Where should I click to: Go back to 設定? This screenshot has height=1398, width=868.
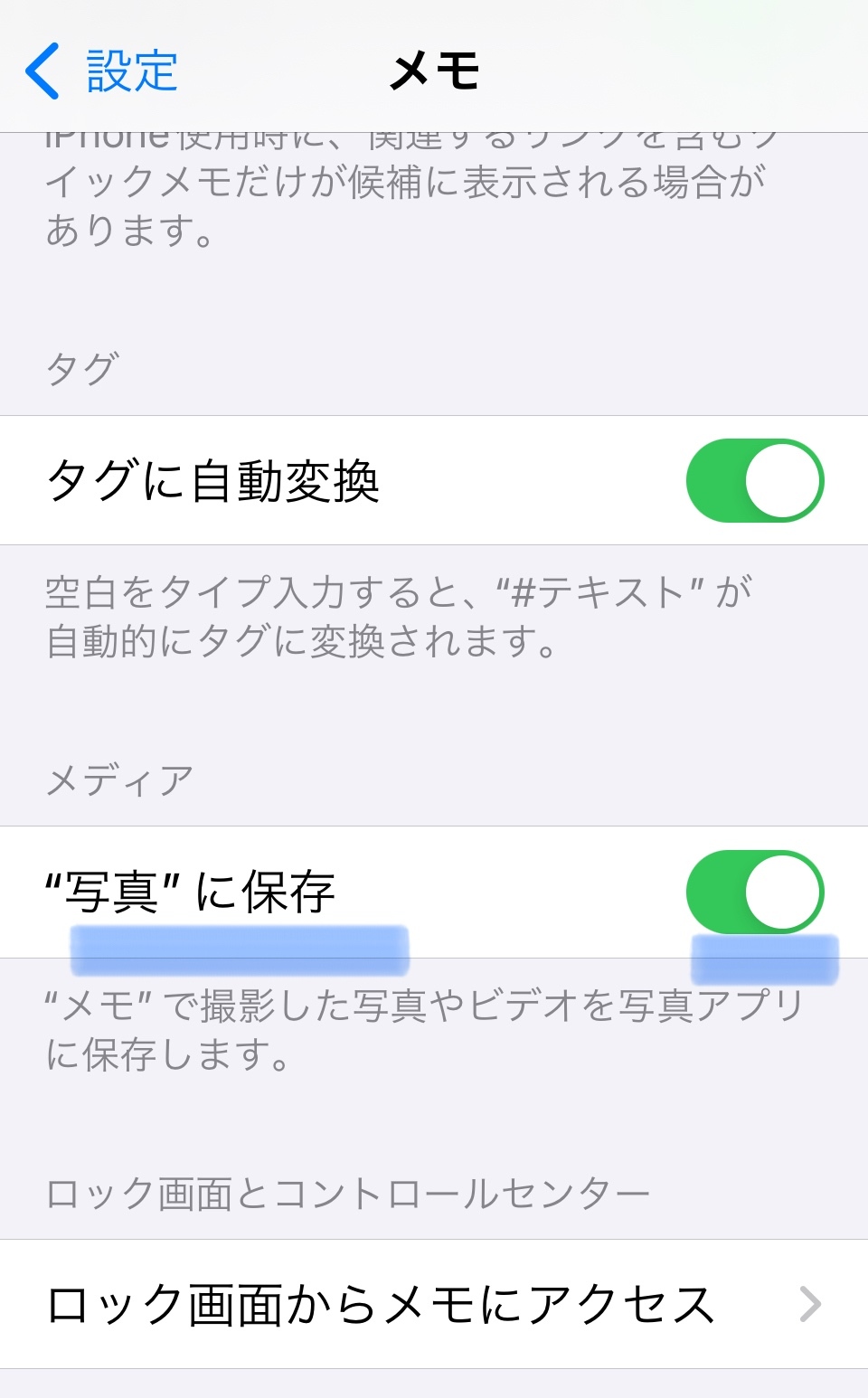click(x=101, y=71)
